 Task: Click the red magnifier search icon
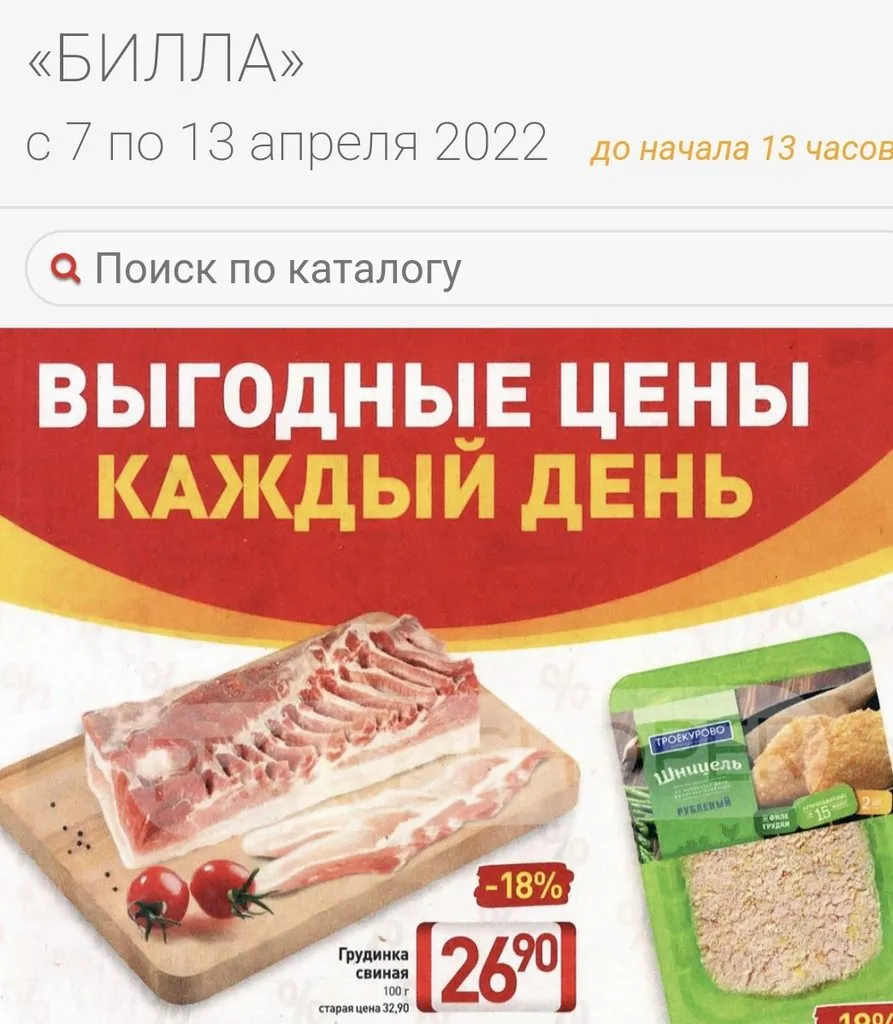pos(65,268)
